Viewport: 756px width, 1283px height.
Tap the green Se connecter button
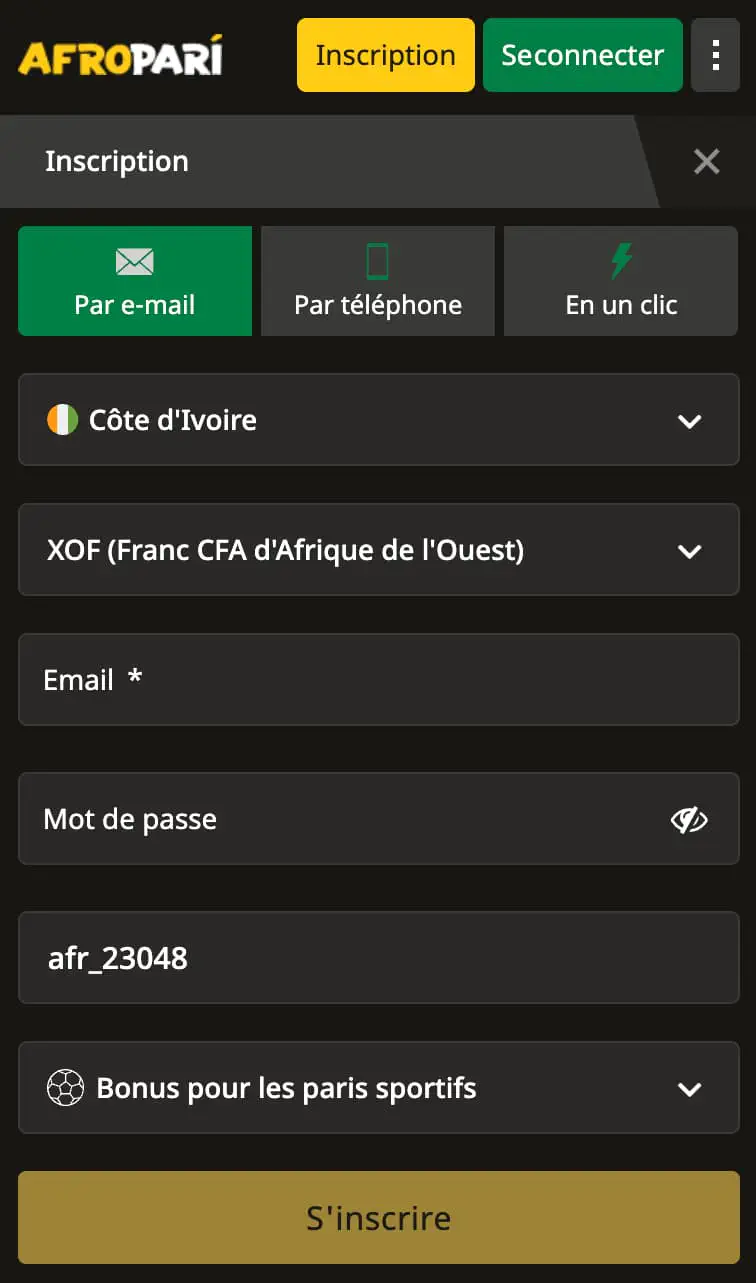pyautogui.click(x=583, y=55)
